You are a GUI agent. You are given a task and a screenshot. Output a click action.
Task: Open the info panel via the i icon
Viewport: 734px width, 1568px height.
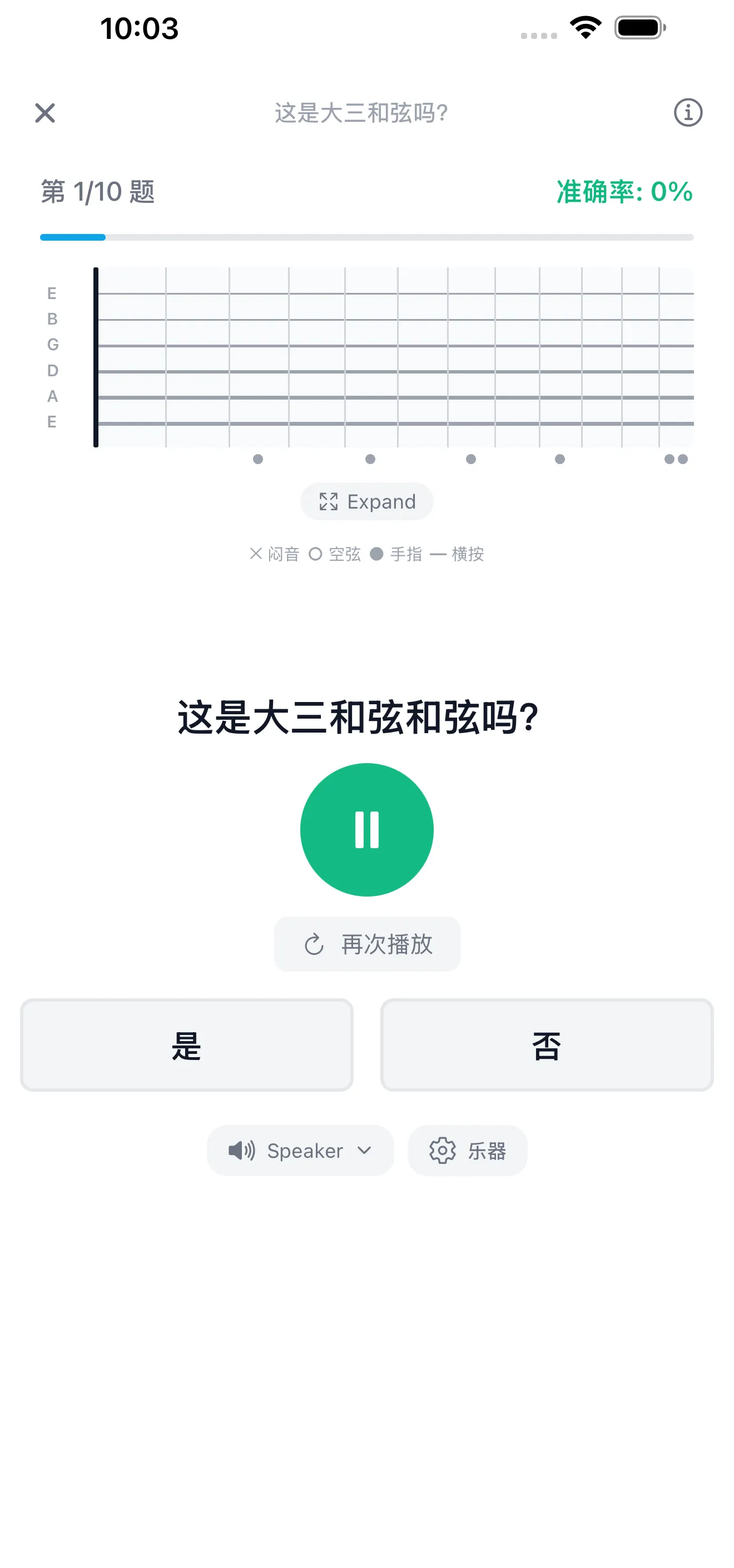pyautogui.click(x=688, y=113)
